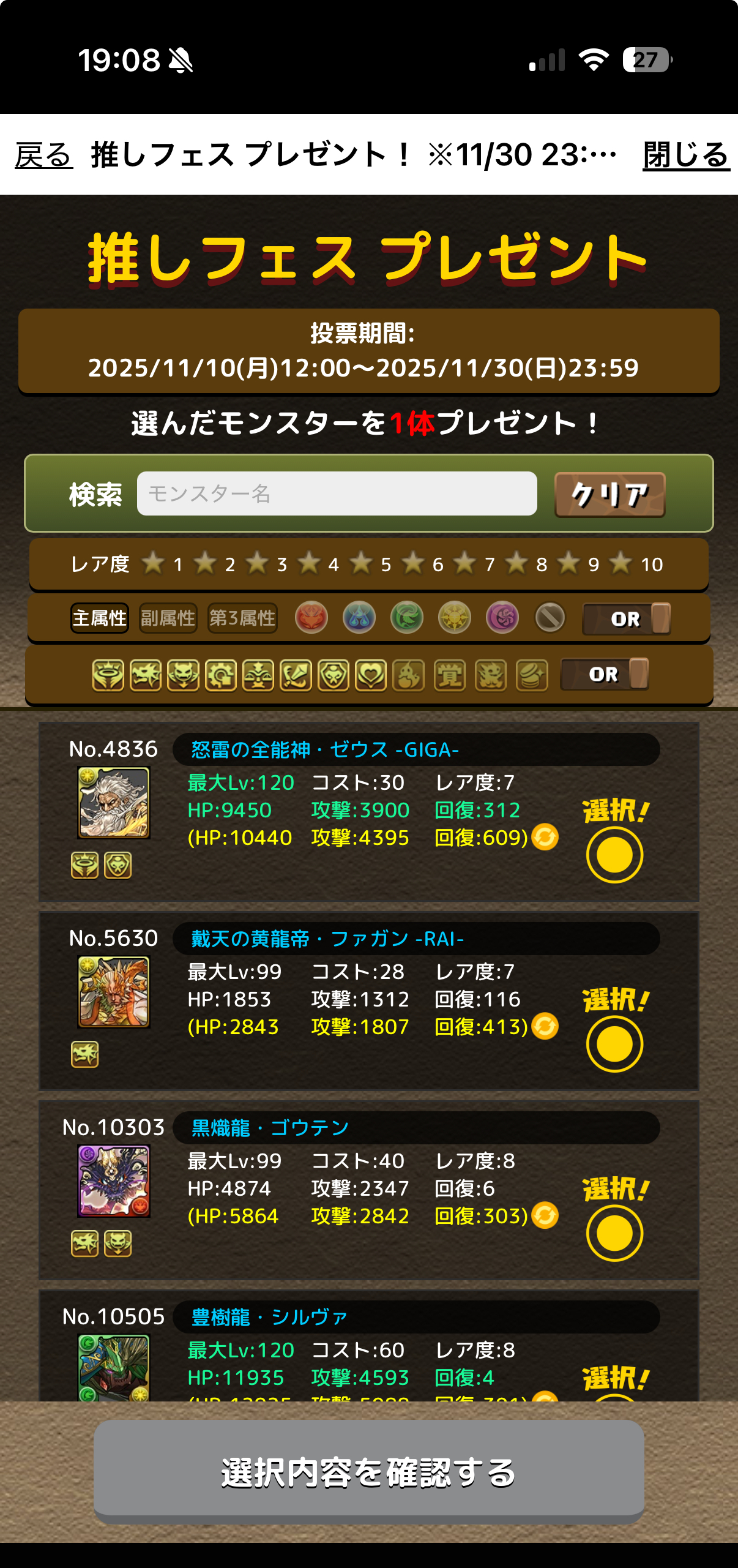Filter by water attribute orb

click(359, 618)
